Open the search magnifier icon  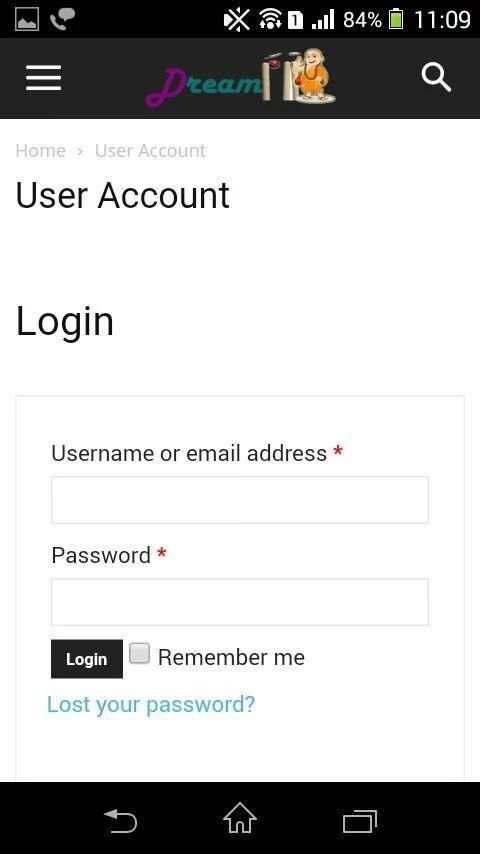coord(436,78)
